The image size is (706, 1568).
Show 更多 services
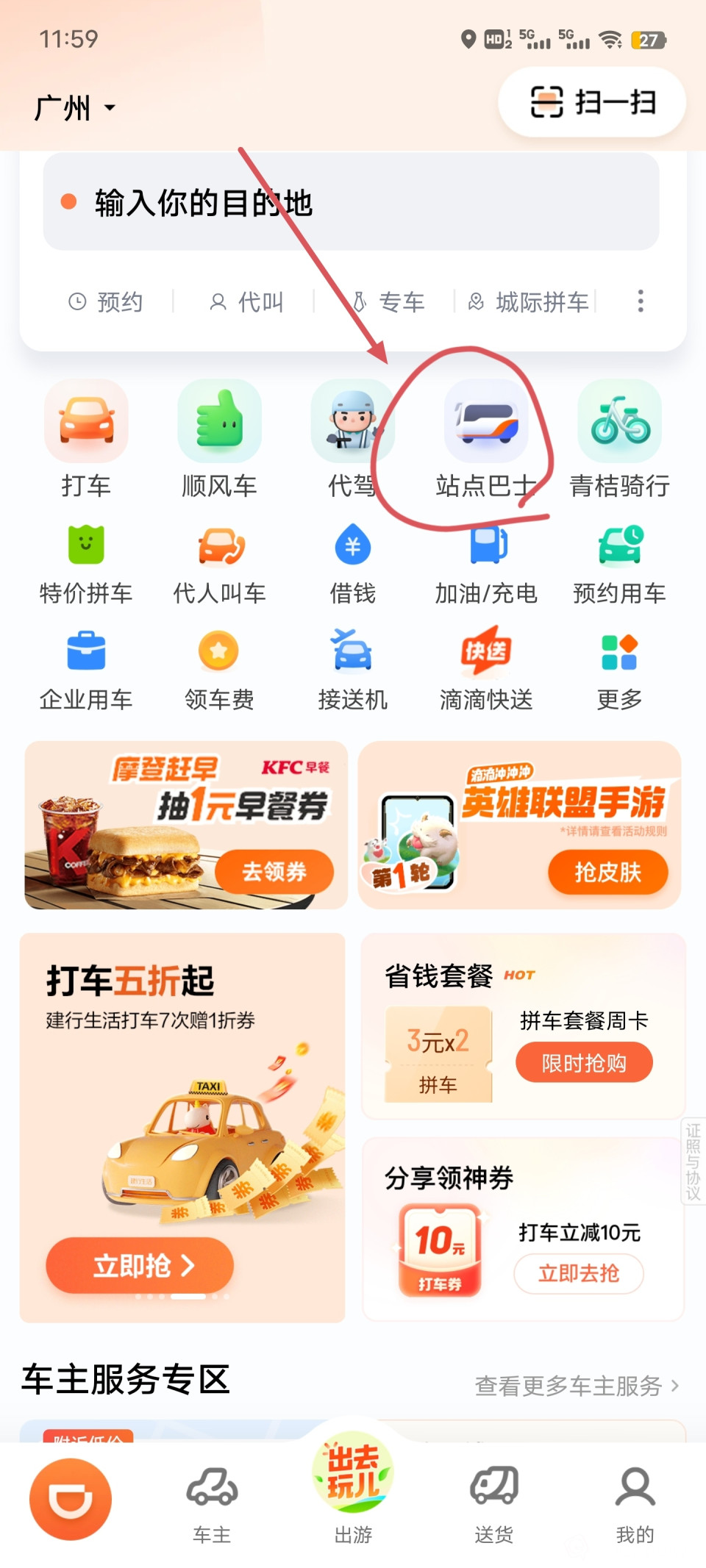pyautogui.click(x=619, y=669)
